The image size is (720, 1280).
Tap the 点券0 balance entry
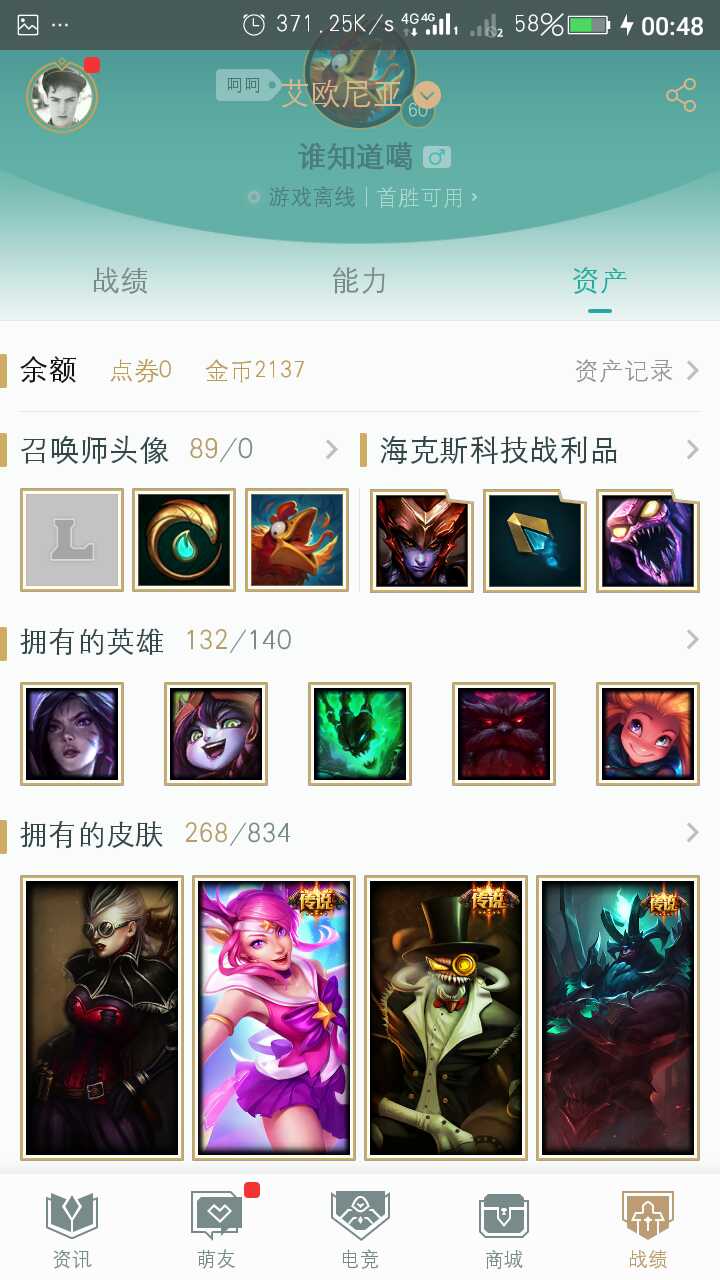point(140,370)
